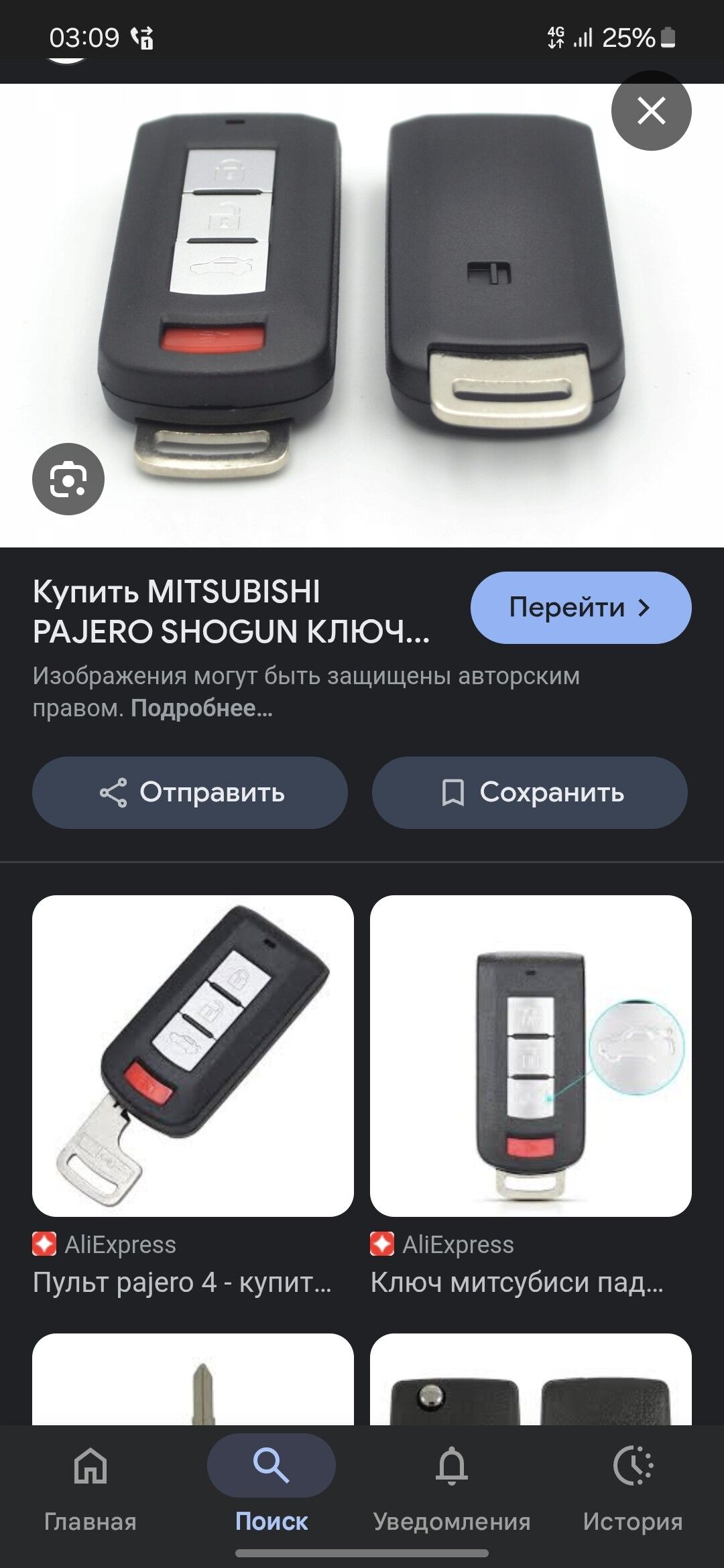Share image via Отправить button
Screen dimensions: 724x1568
click(x=190, y=793)
